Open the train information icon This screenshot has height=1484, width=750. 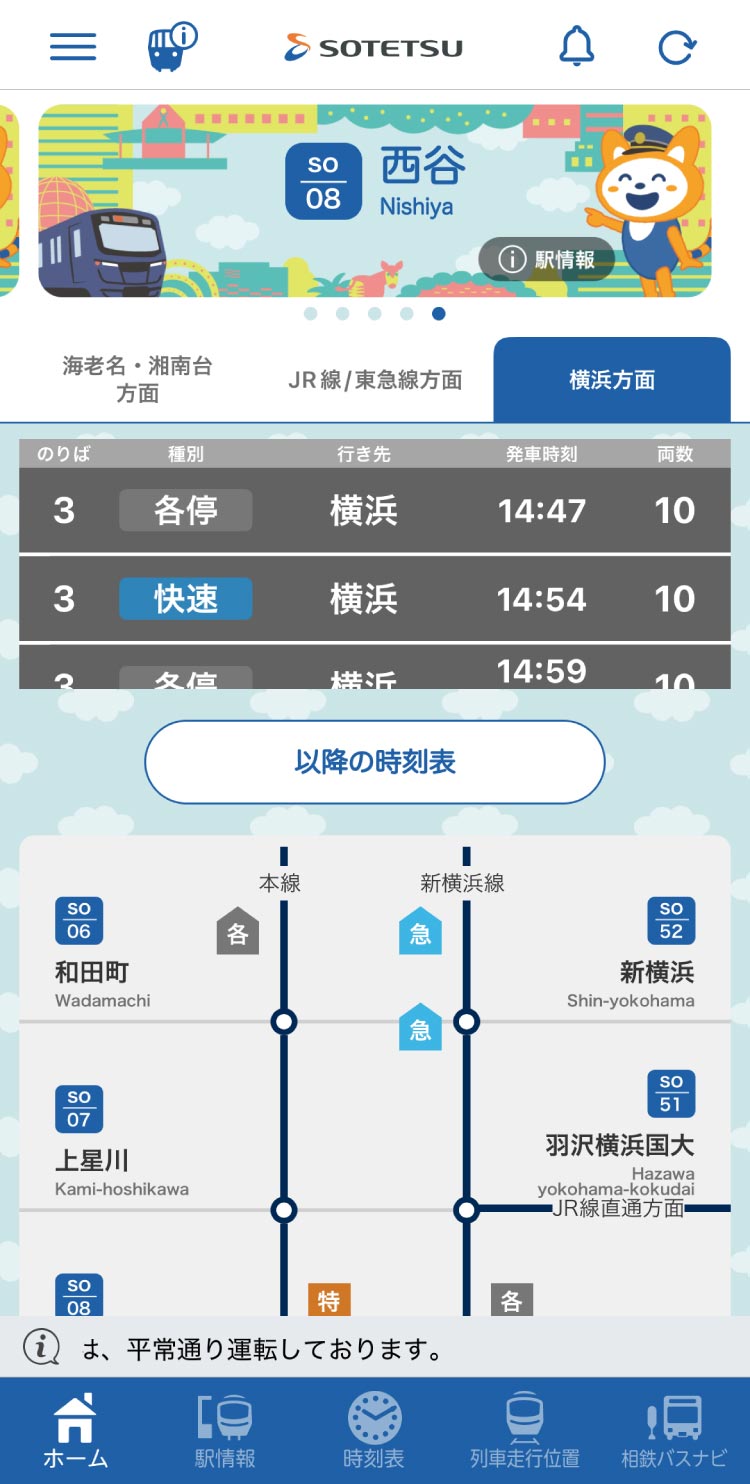[171, 46]
